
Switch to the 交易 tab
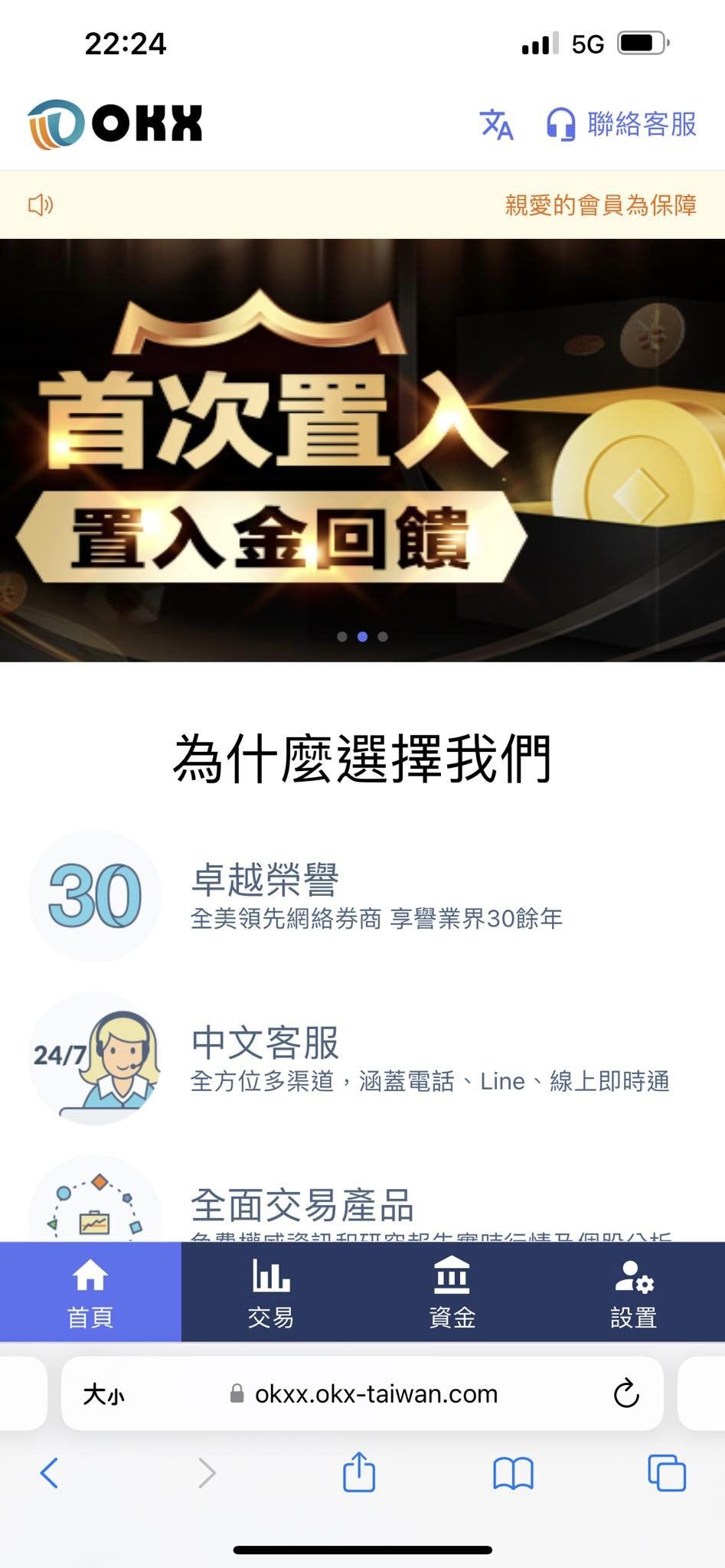[271, 1291]
